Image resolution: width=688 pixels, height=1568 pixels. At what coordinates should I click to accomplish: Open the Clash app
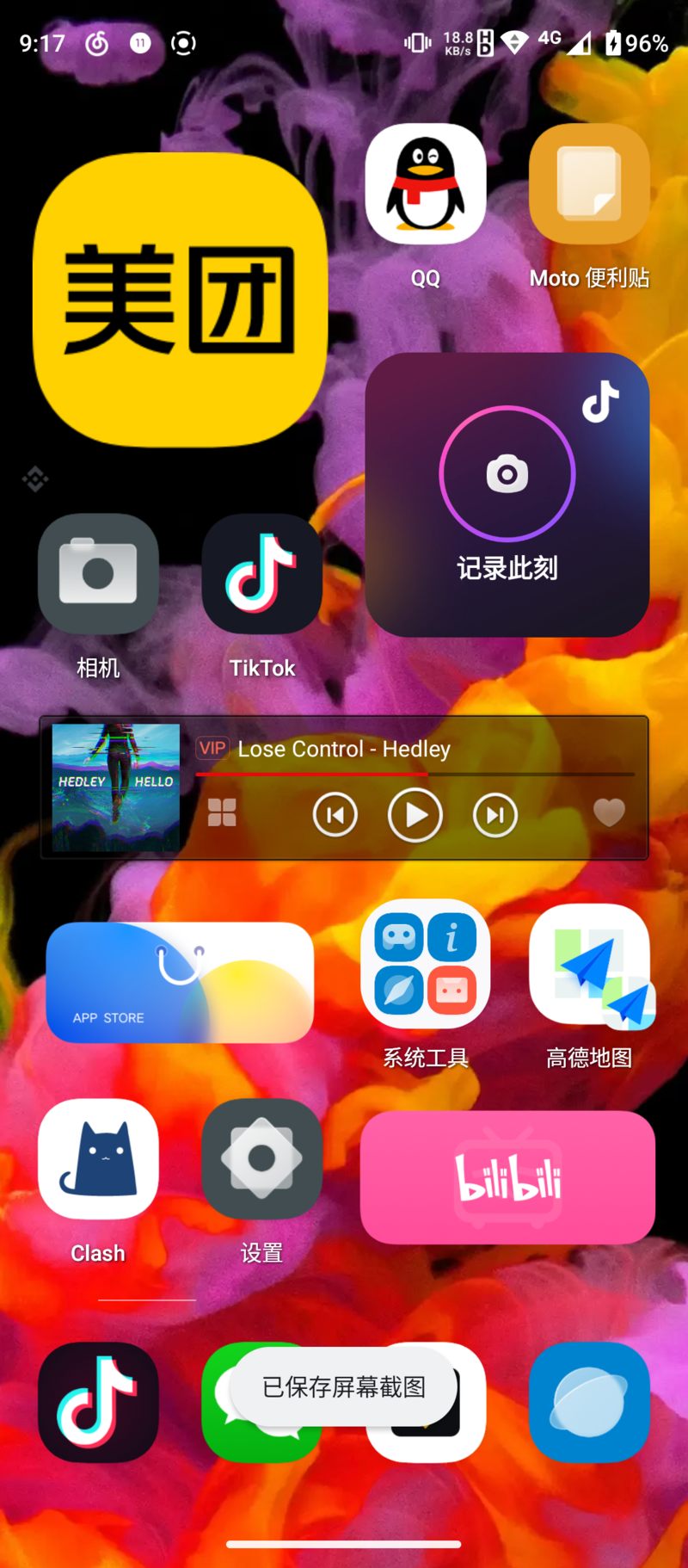coord(98,1159)
